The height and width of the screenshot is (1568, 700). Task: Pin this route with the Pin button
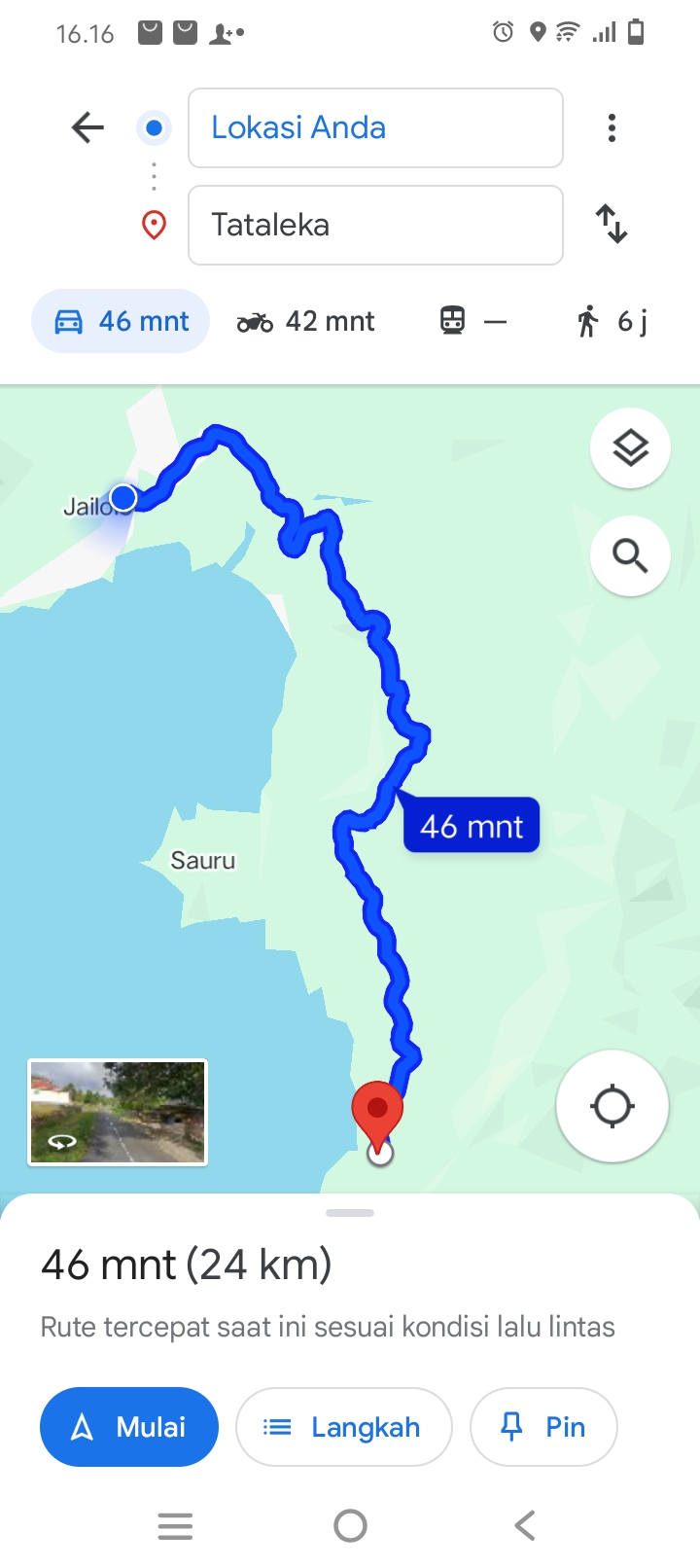[543, 1427]
